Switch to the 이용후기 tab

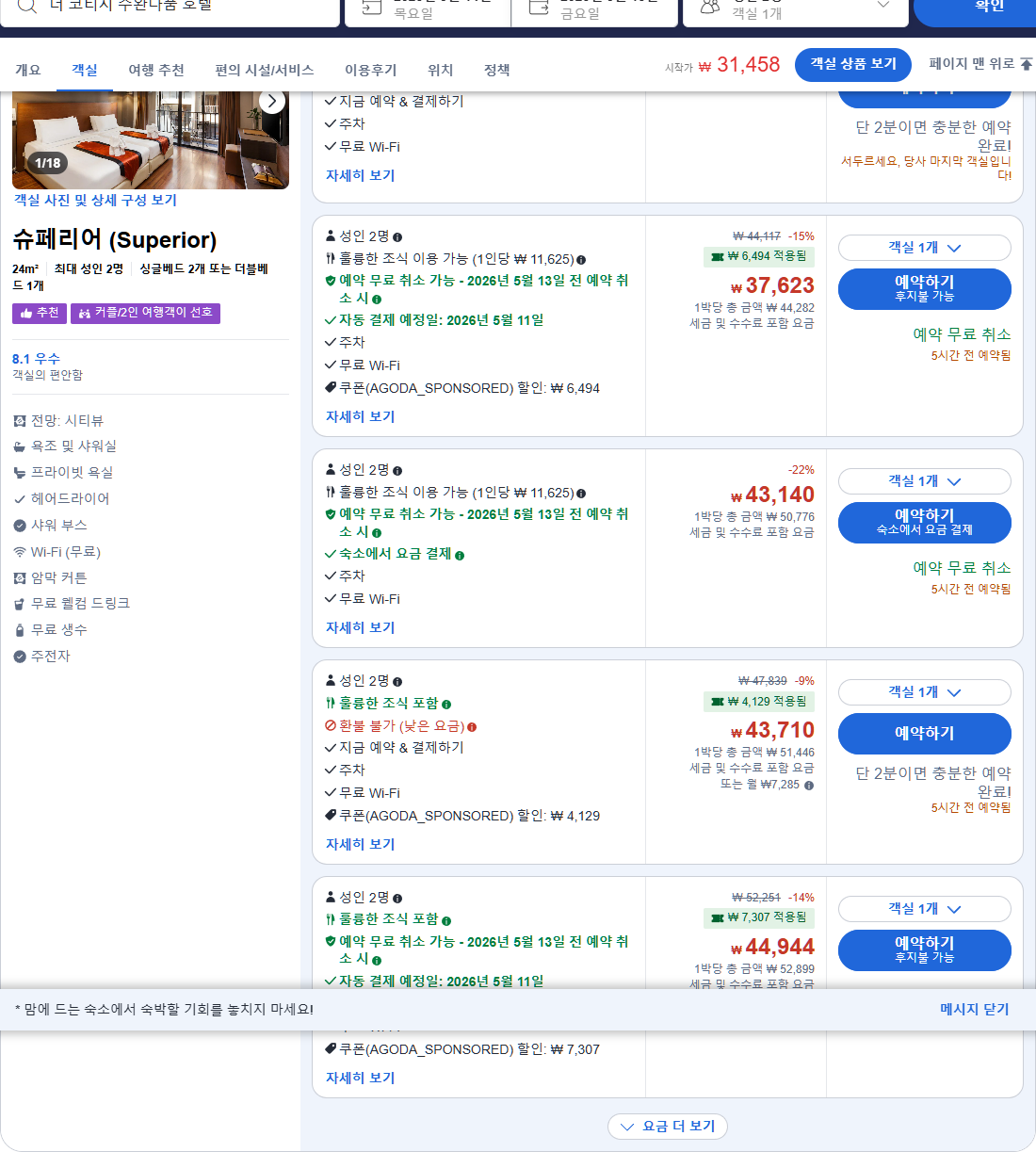click(x=370, y=70)
